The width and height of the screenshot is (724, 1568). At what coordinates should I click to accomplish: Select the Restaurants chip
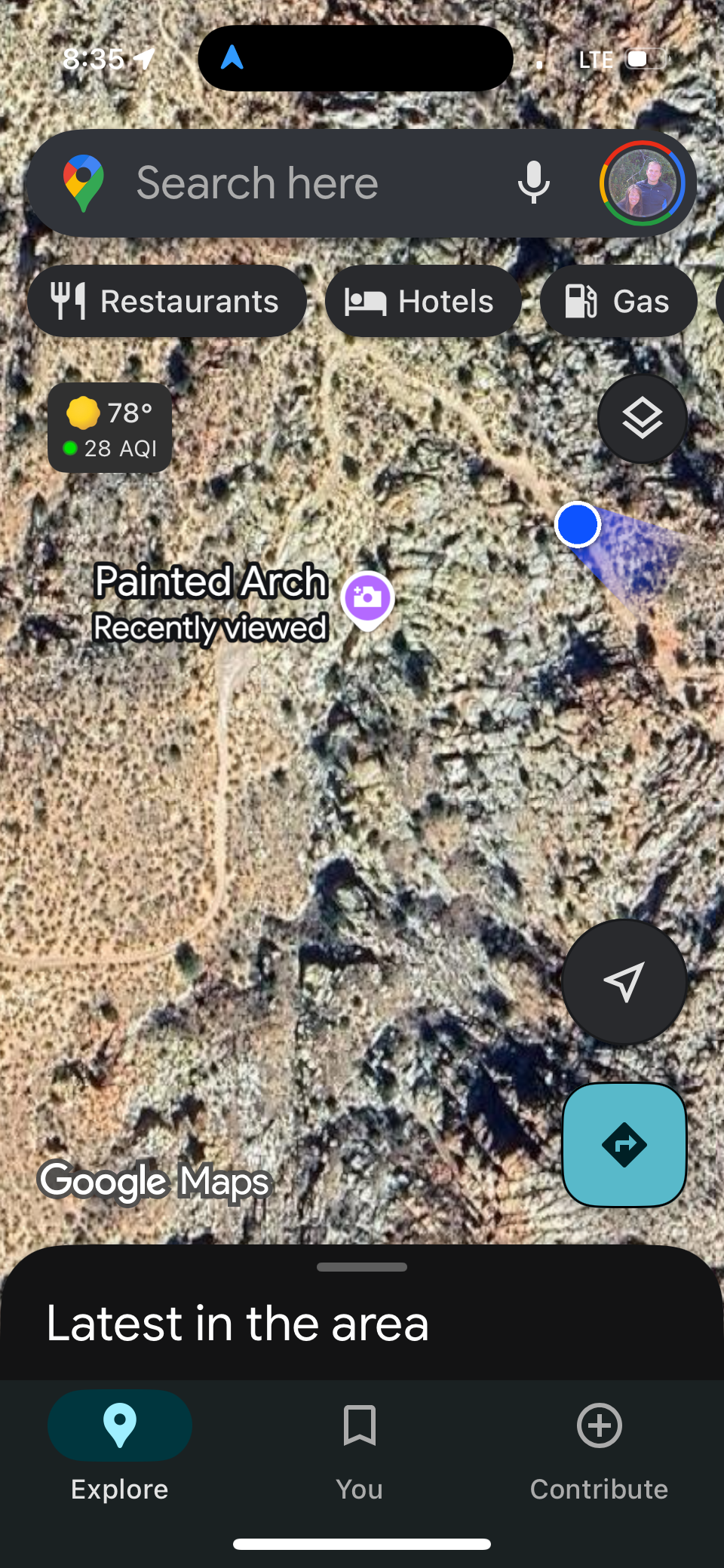pyautogui.click(x=167, y=301)
